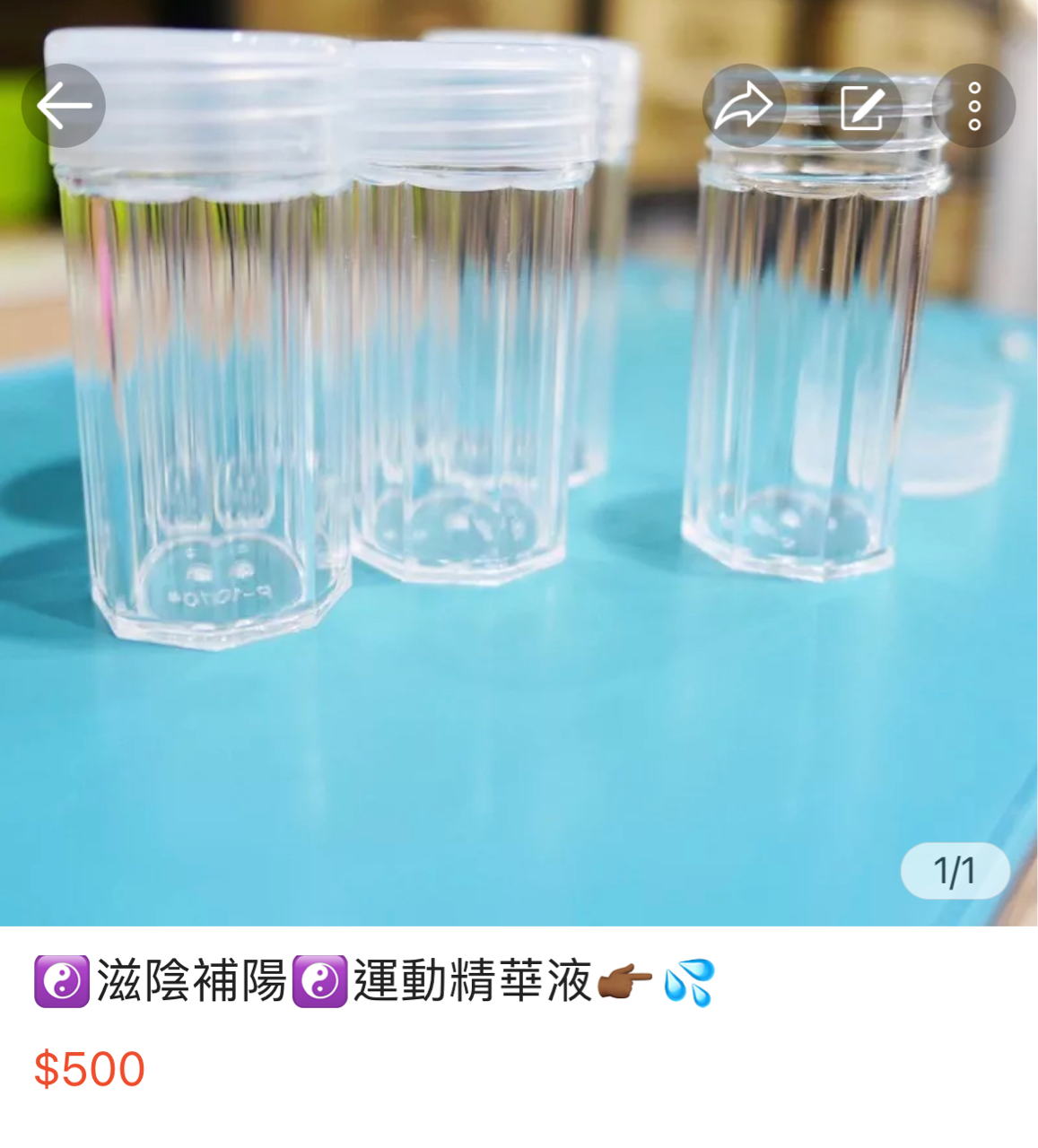1038x1148 pixels.
Task: Go back using the arrow icon
Action: (x=64, y=106)
